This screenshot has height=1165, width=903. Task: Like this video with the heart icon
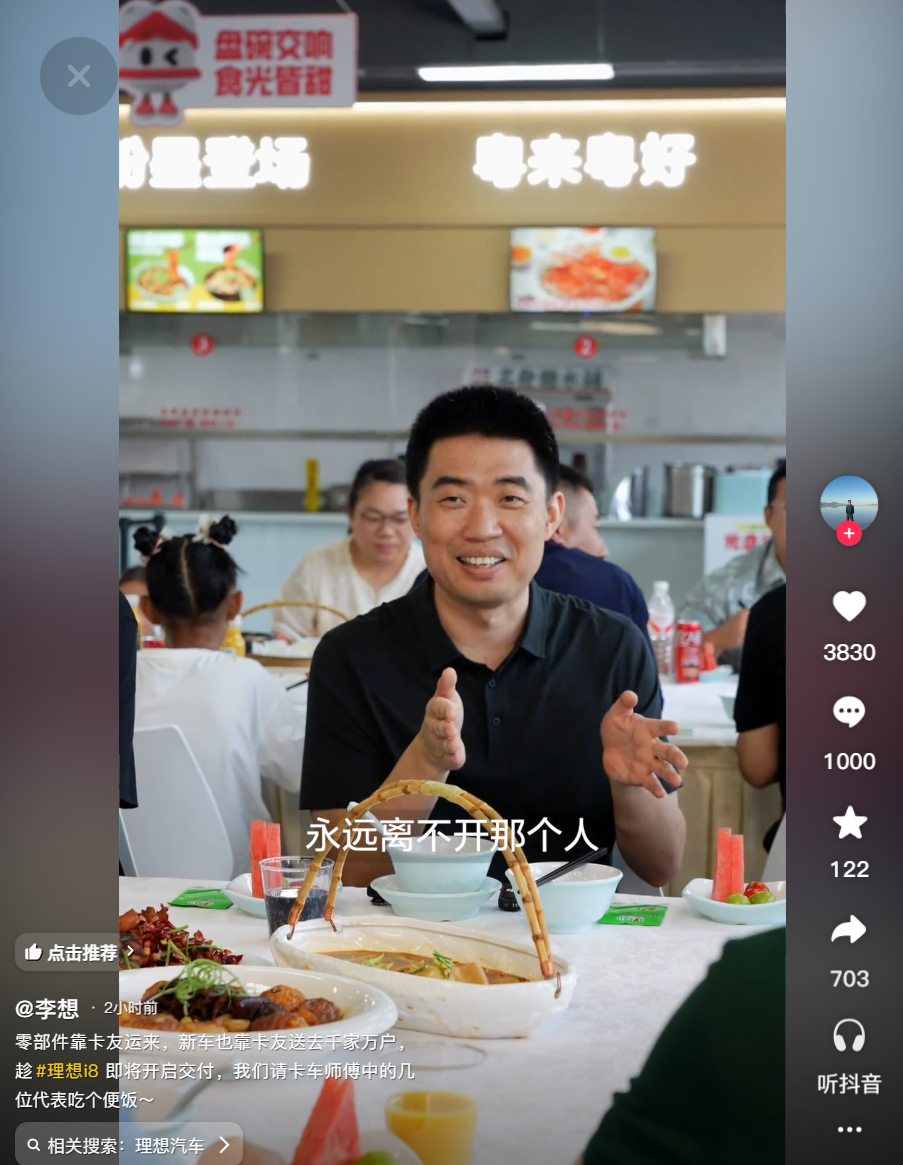point(849,607)
